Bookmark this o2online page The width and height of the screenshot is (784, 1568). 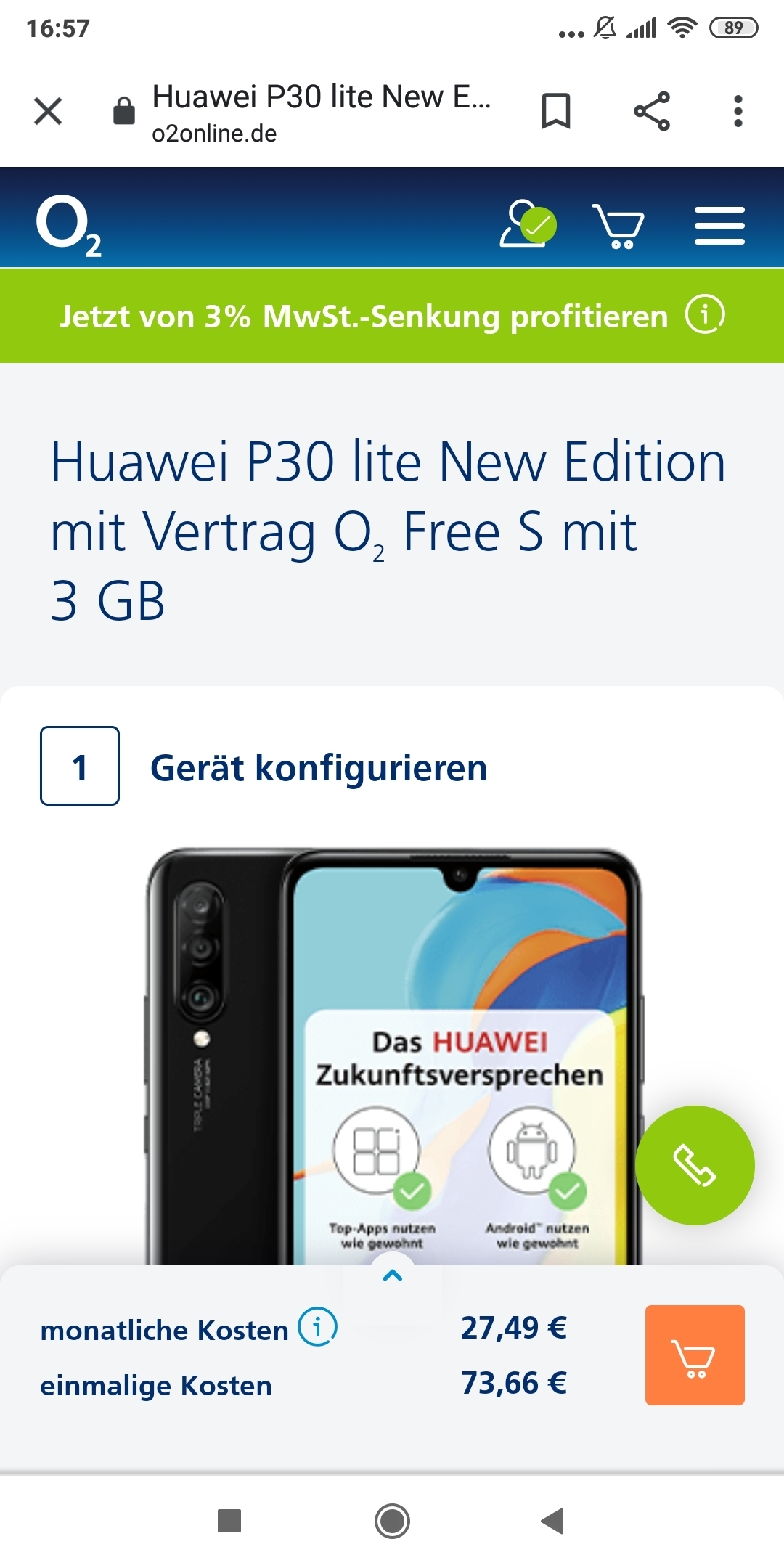pyautogui.click(x=556, y=112)
